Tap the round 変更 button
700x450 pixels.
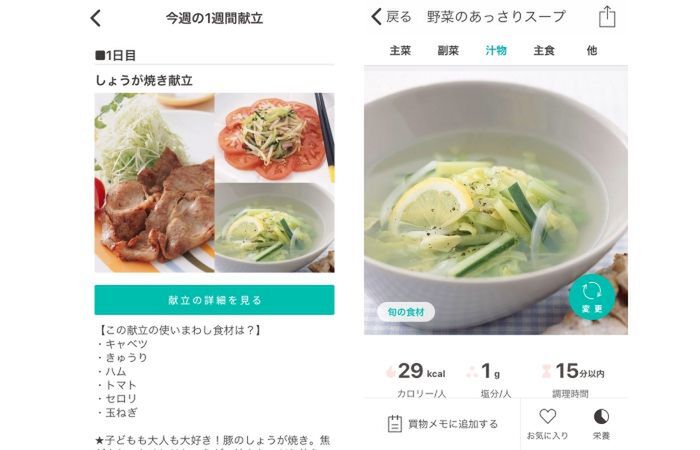click(592, 296)
